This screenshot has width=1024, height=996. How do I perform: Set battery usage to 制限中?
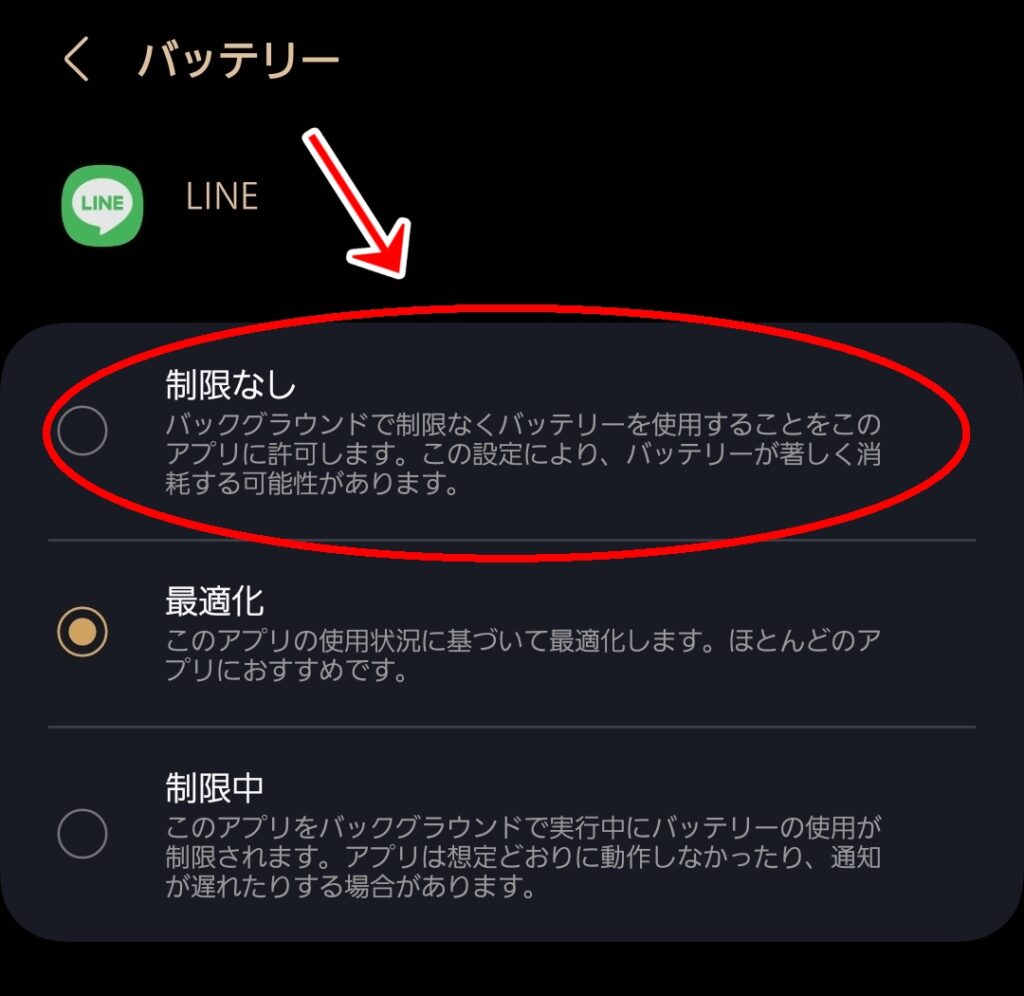[82, 833]
